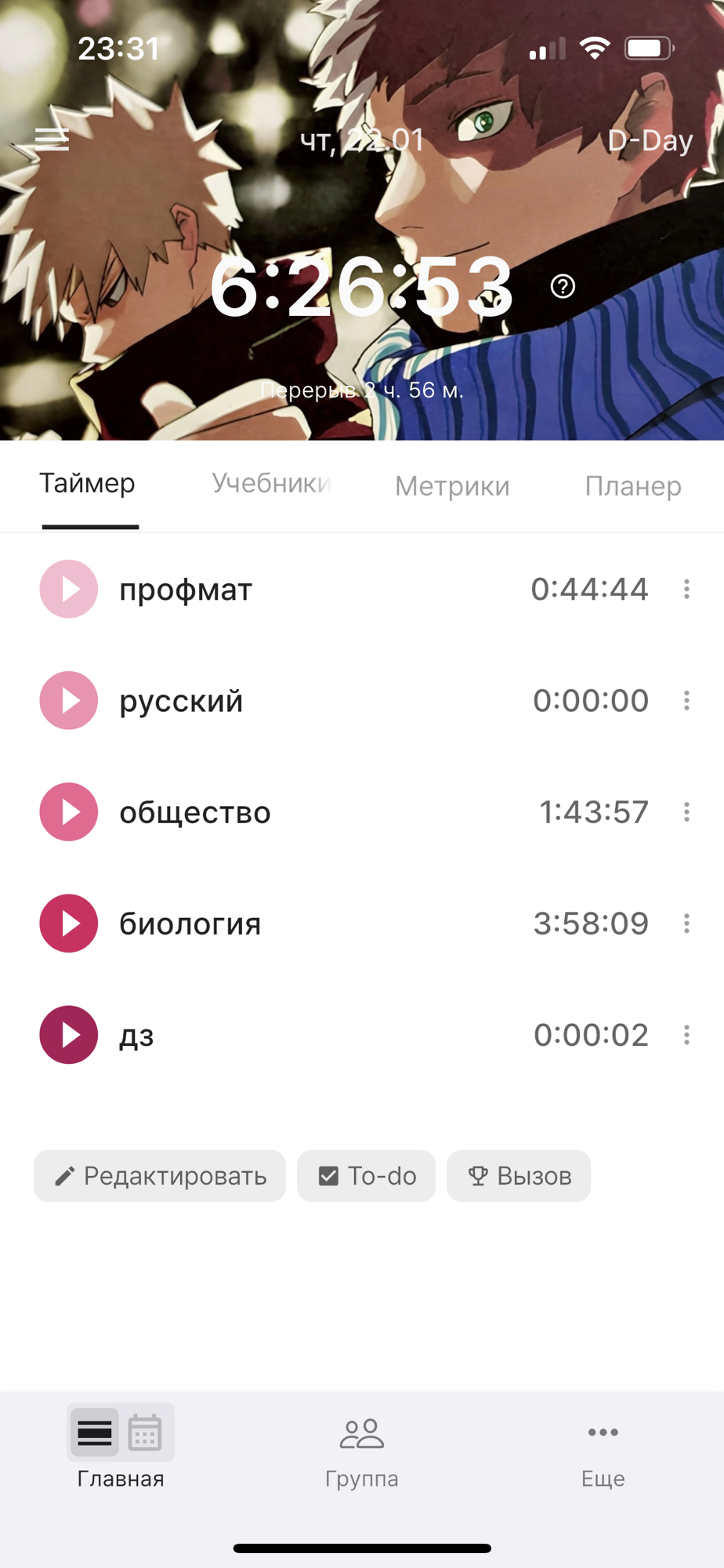Screen dimensions: 724x1568
Task: Switch Главная to calendar view
Action: pyautogui.click(x=145, y=1433)
